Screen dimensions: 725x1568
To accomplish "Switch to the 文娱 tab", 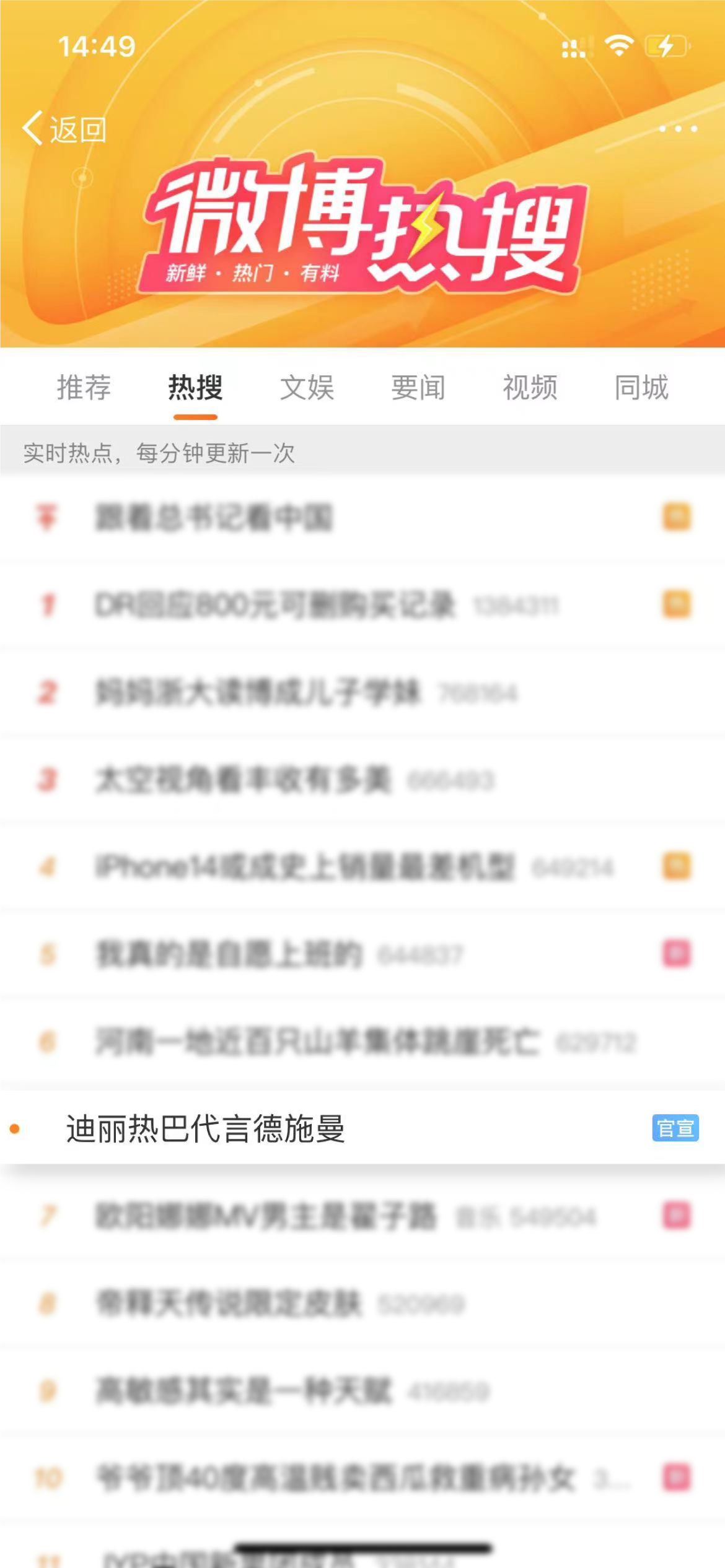I will [307, 388].
